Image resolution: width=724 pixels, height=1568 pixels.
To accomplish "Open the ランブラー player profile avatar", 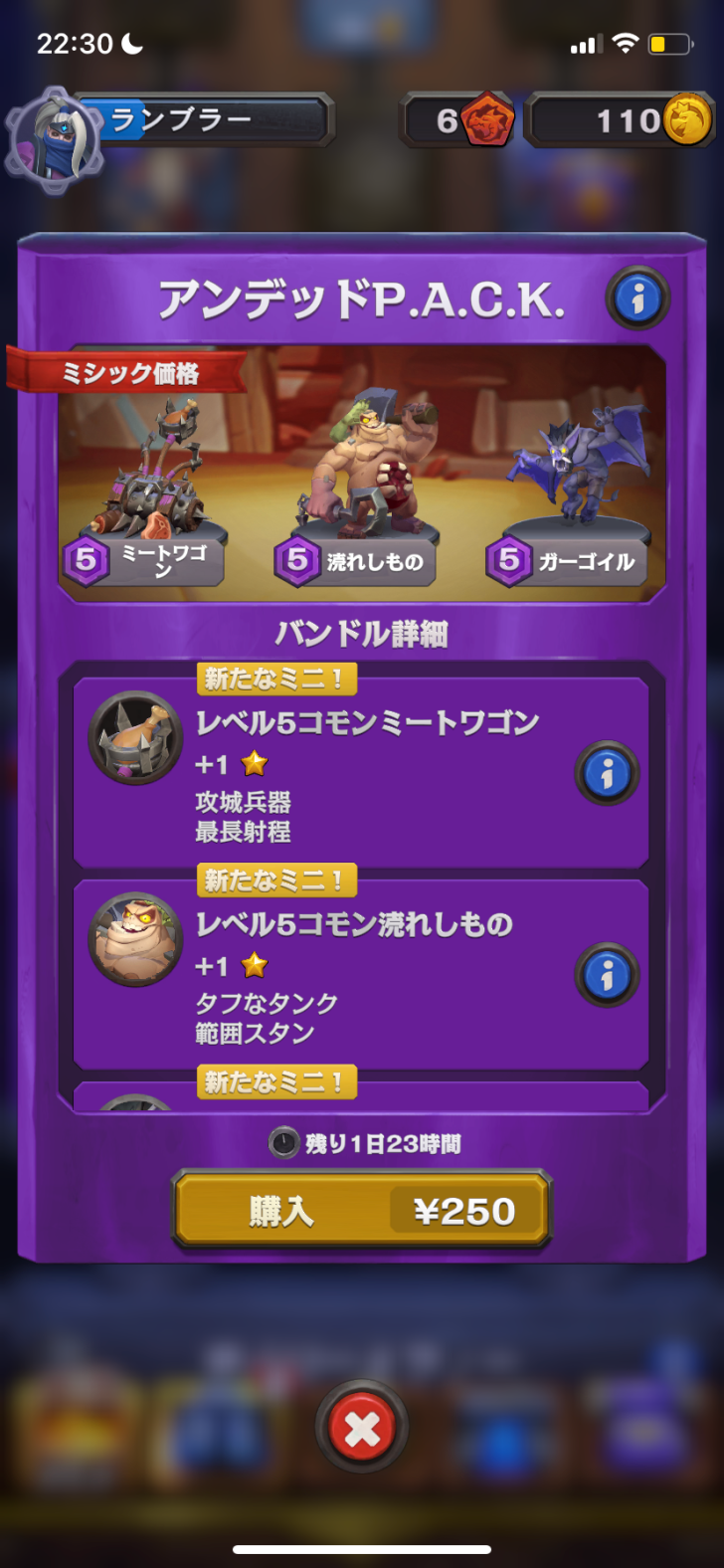I will 54,139.
